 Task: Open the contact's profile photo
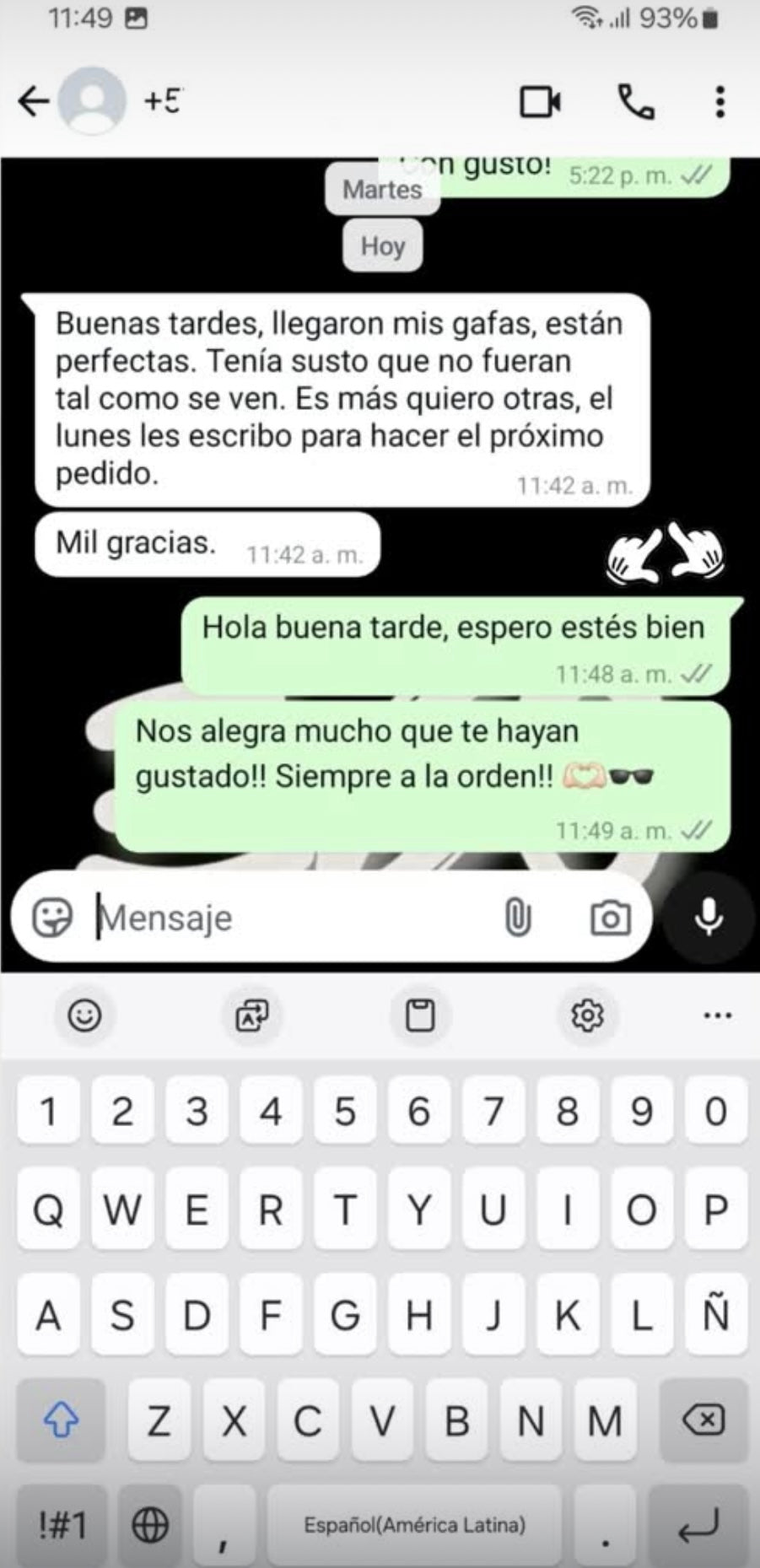point(91,100)
